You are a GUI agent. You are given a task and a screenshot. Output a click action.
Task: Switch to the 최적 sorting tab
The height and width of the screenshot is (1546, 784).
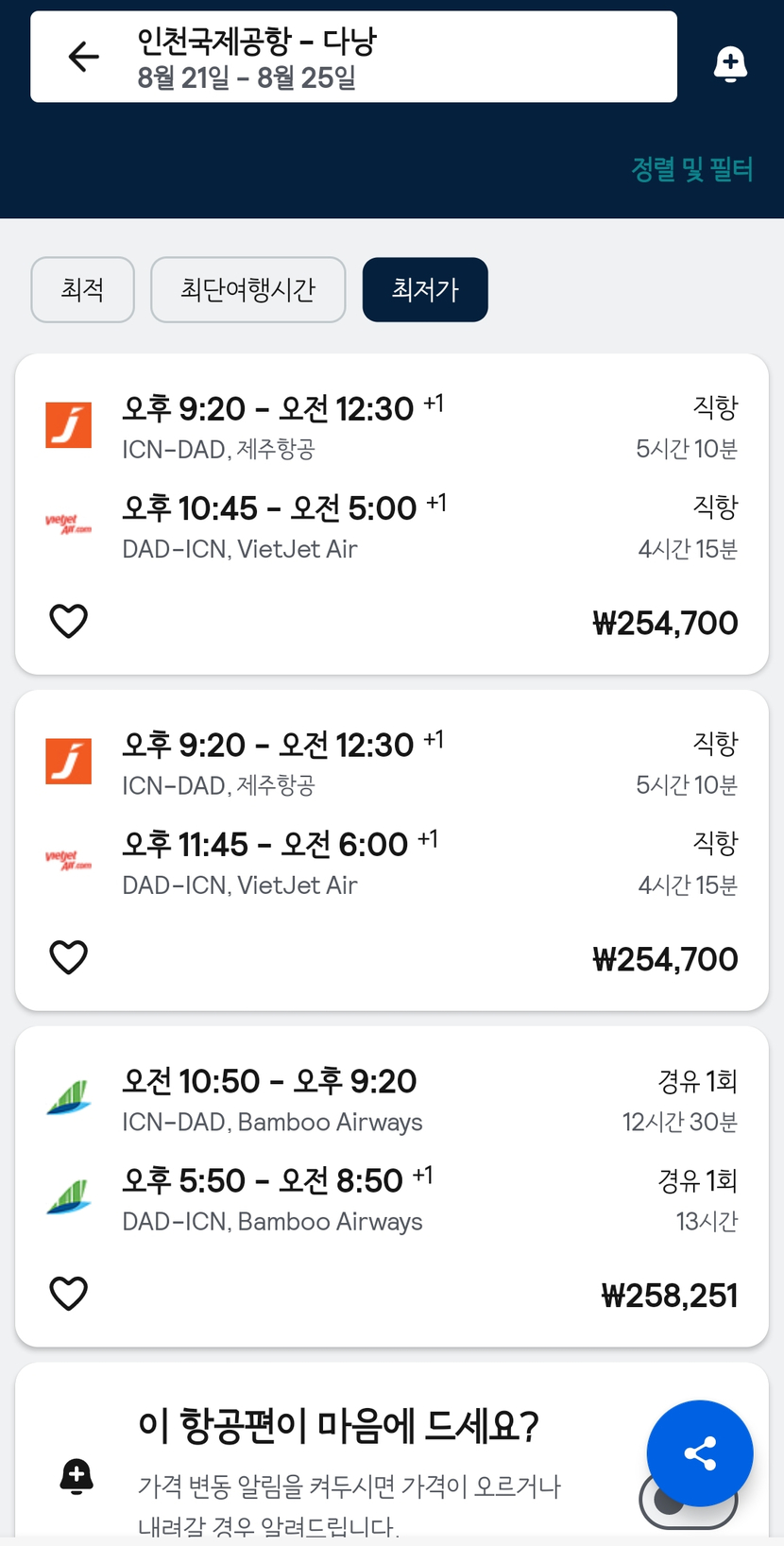(x=83, y=289)
